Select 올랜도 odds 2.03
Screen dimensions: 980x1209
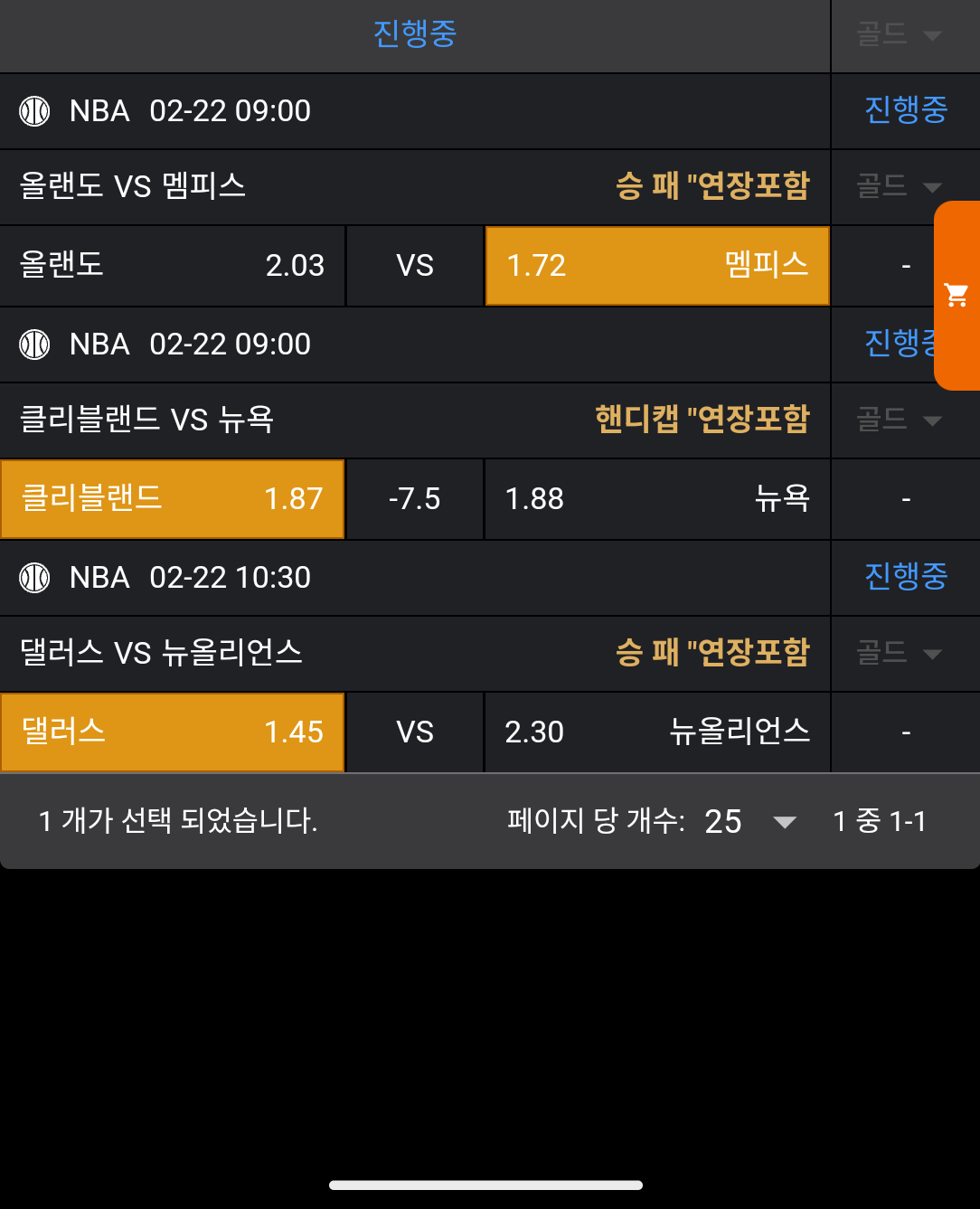[x=172, y=266]
